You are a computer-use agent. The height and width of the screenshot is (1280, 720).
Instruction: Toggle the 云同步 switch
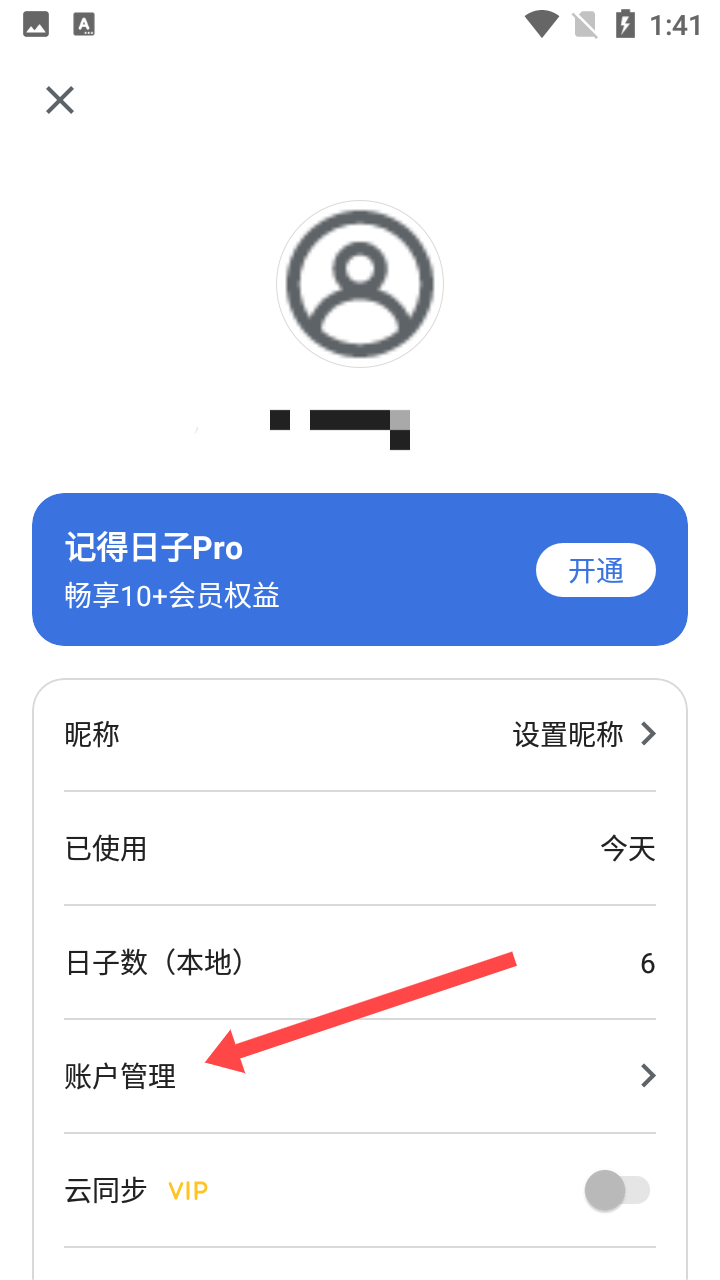617,1190
